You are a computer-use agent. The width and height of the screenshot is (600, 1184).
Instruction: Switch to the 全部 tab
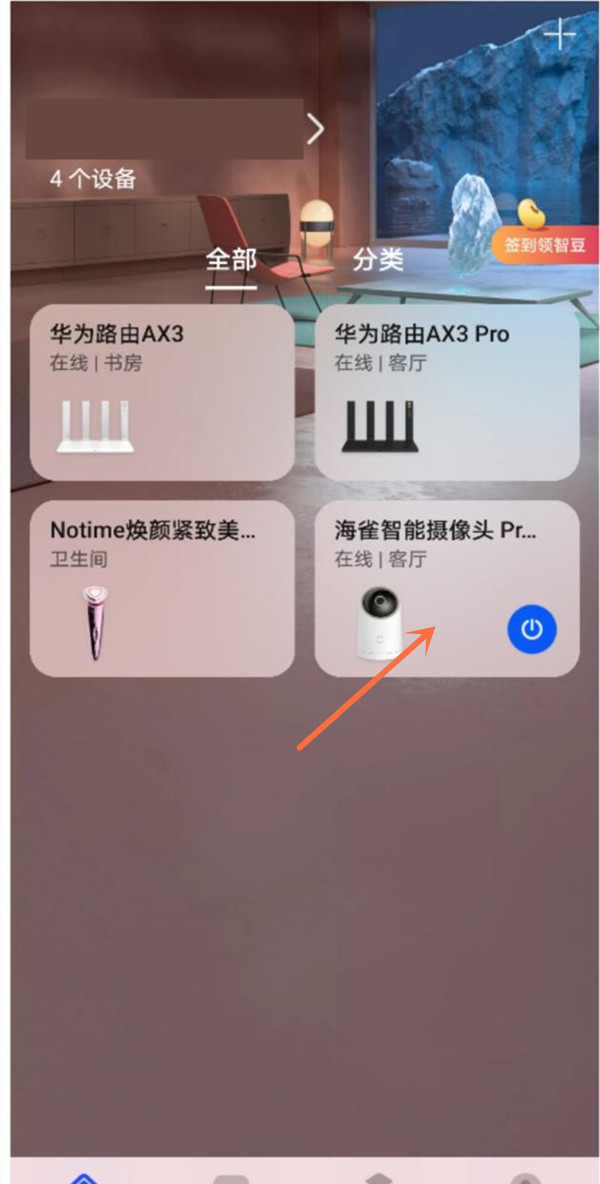[x=231, y=260]
